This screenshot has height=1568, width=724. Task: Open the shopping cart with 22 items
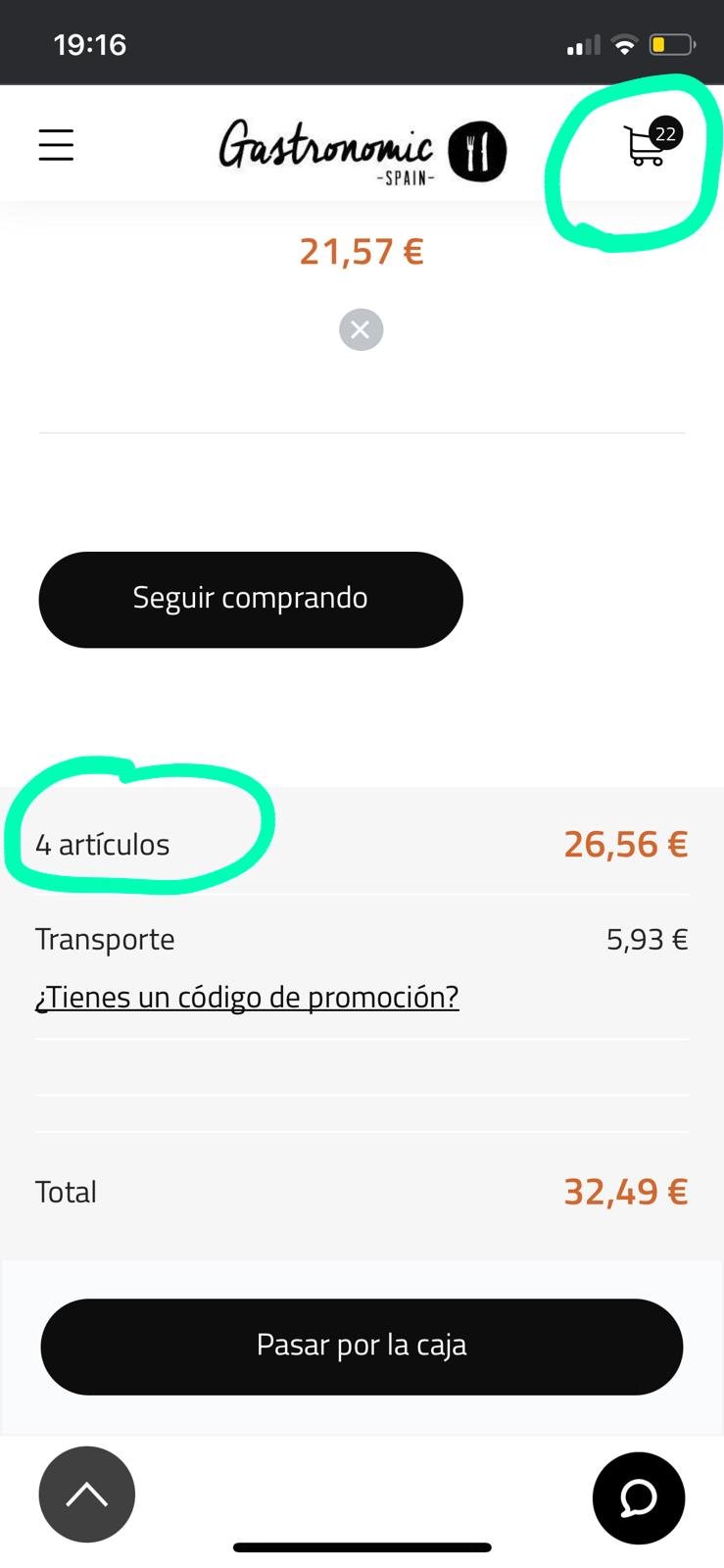649,146
